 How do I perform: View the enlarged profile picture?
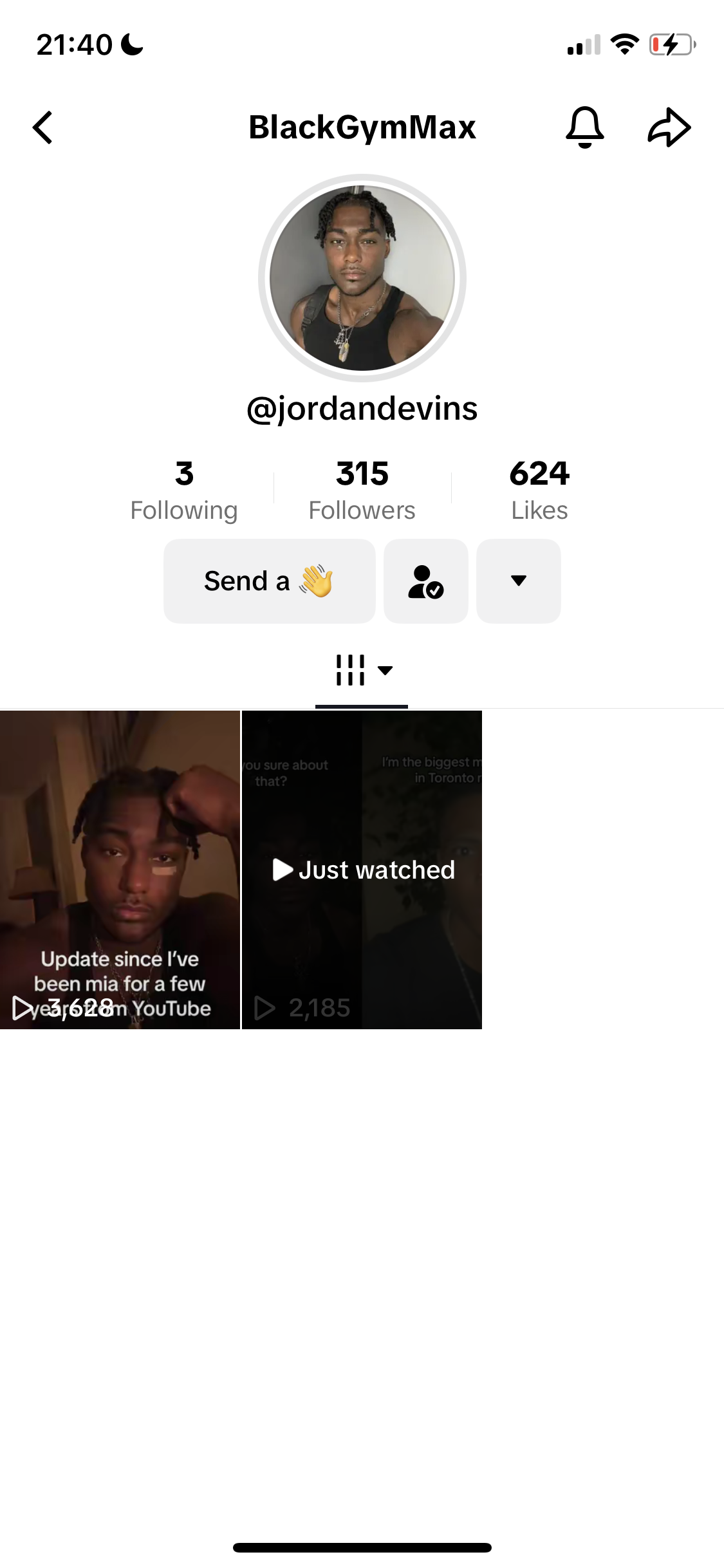coord(362,278)
